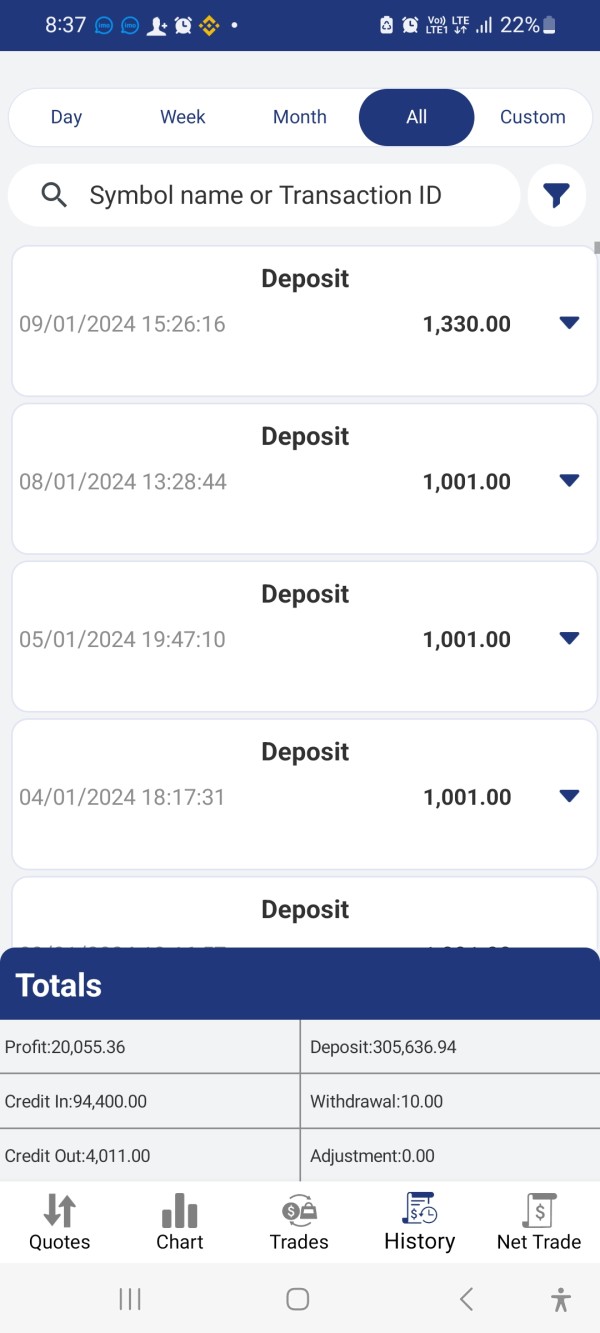This screenshot has width=600, height=1333.
Task: Expand the 1,330.00 deposit from 09/01/2024
Action: point(569,323)
